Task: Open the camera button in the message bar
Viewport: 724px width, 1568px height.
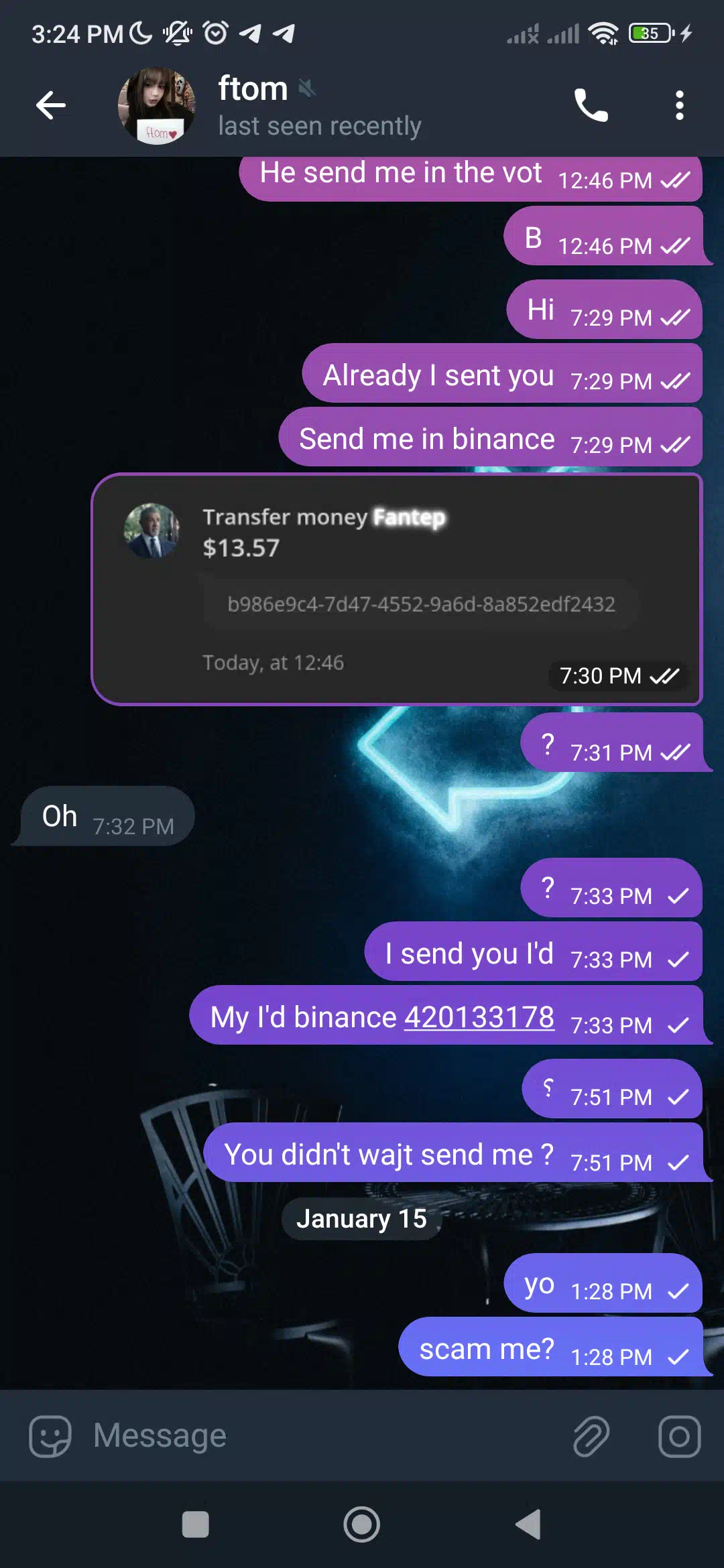Action: click(679, 1436)
